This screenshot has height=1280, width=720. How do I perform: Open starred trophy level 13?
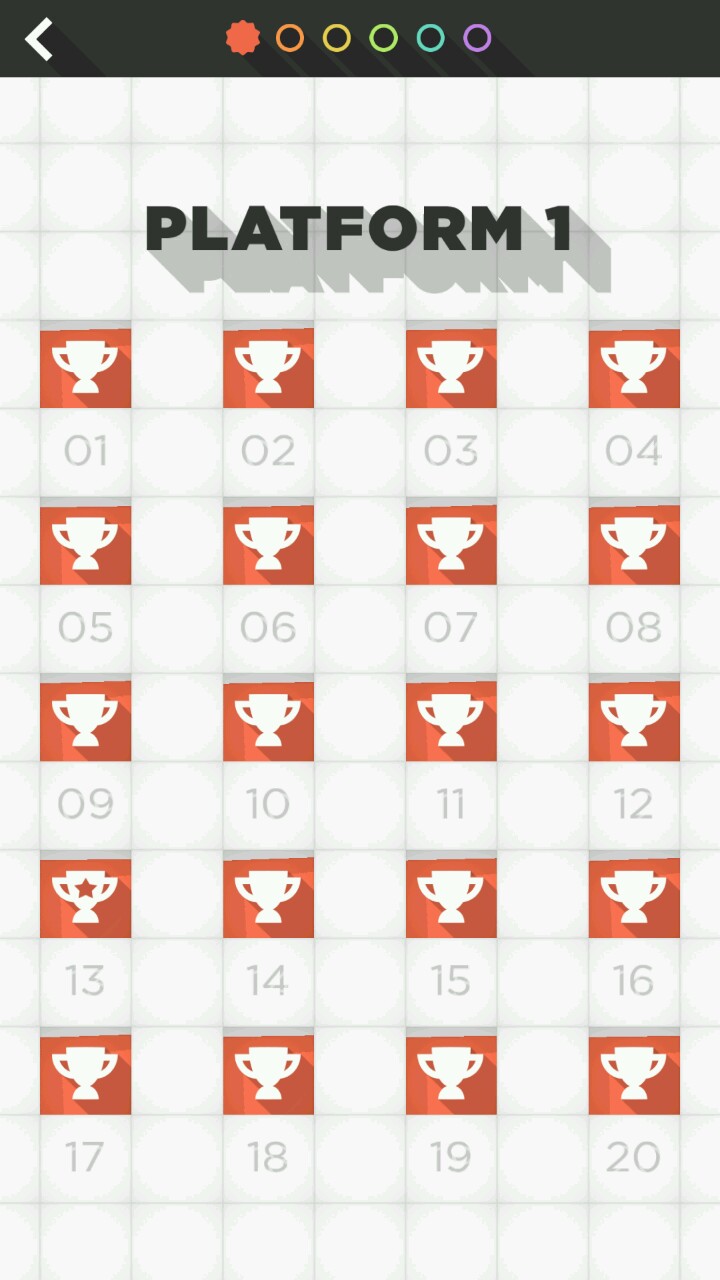pos(85,896)
